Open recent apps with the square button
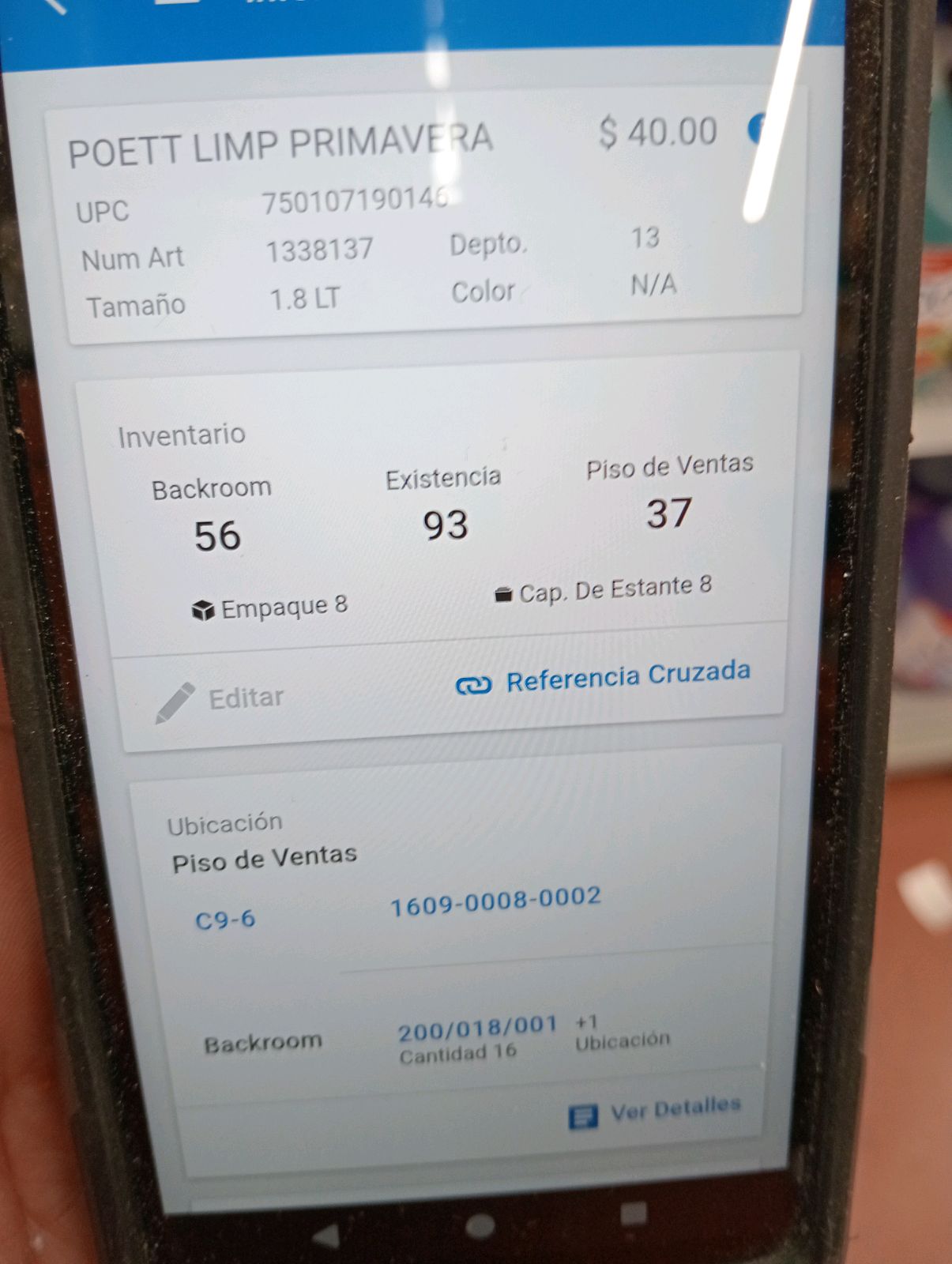 click(x=634, y=1213)
